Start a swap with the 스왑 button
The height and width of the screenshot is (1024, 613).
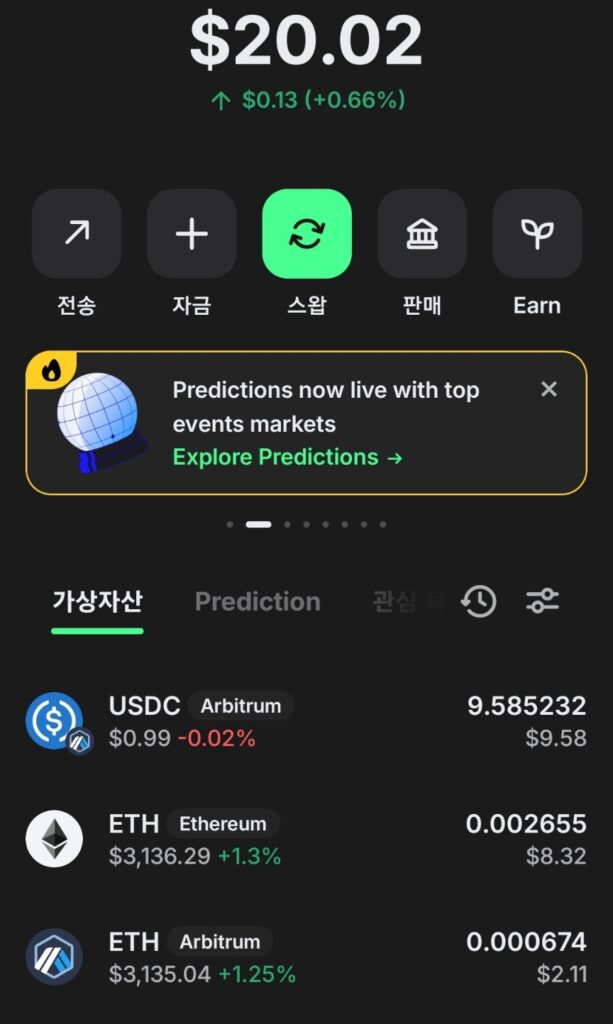307,234
